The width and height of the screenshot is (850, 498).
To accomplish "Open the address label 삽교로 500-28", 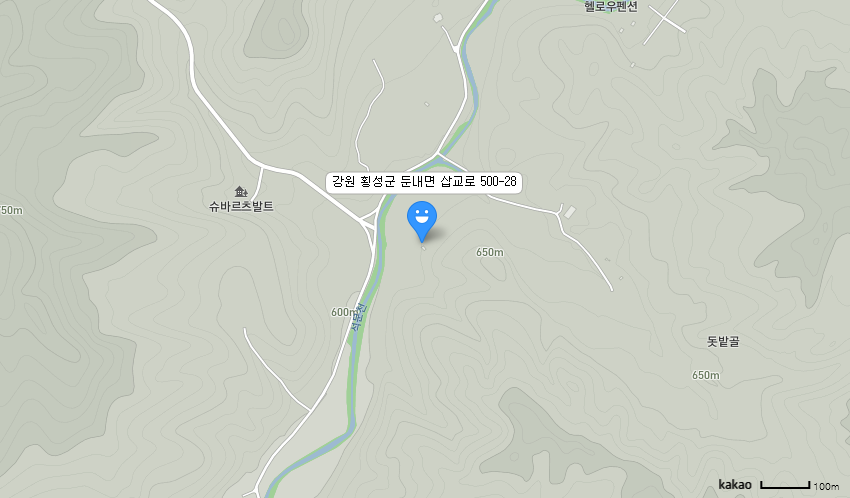I will pos(424,182).
